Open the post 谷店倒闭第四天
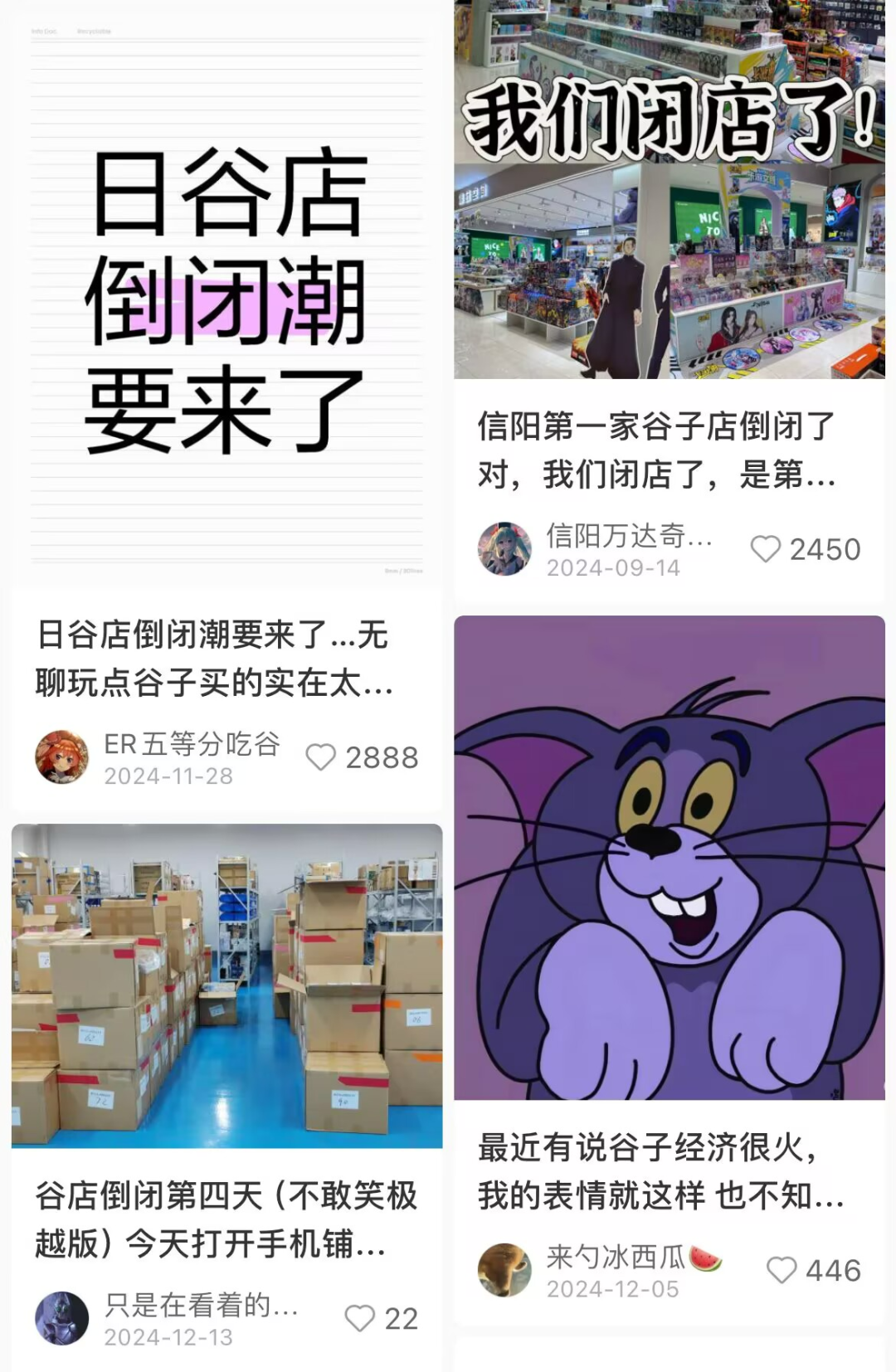This screenshot has height=1372, width=896. 226,985
